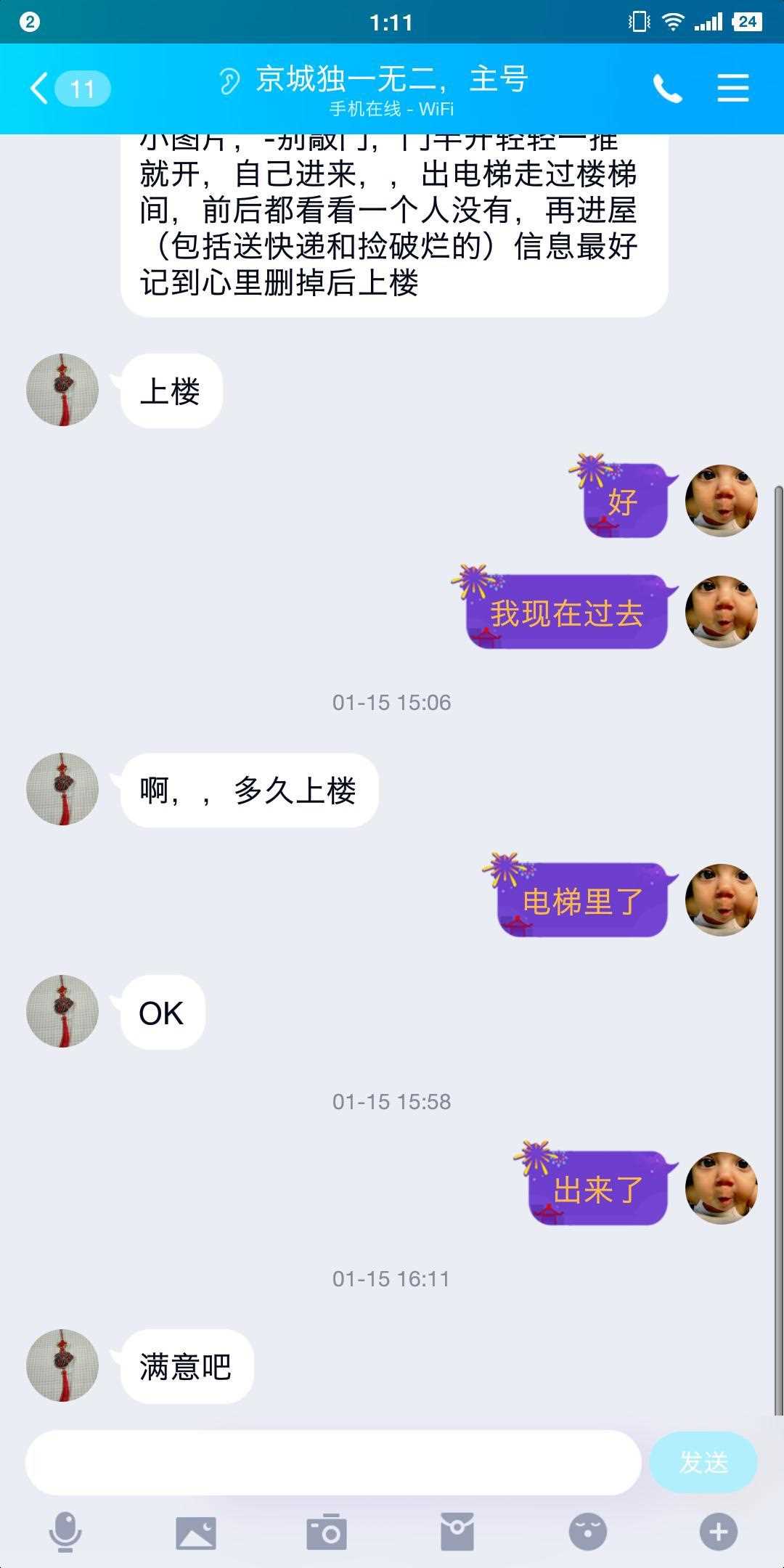Expand more options with plus icon
Screen dimensions: 784x1568
(x=718, y=1532)
